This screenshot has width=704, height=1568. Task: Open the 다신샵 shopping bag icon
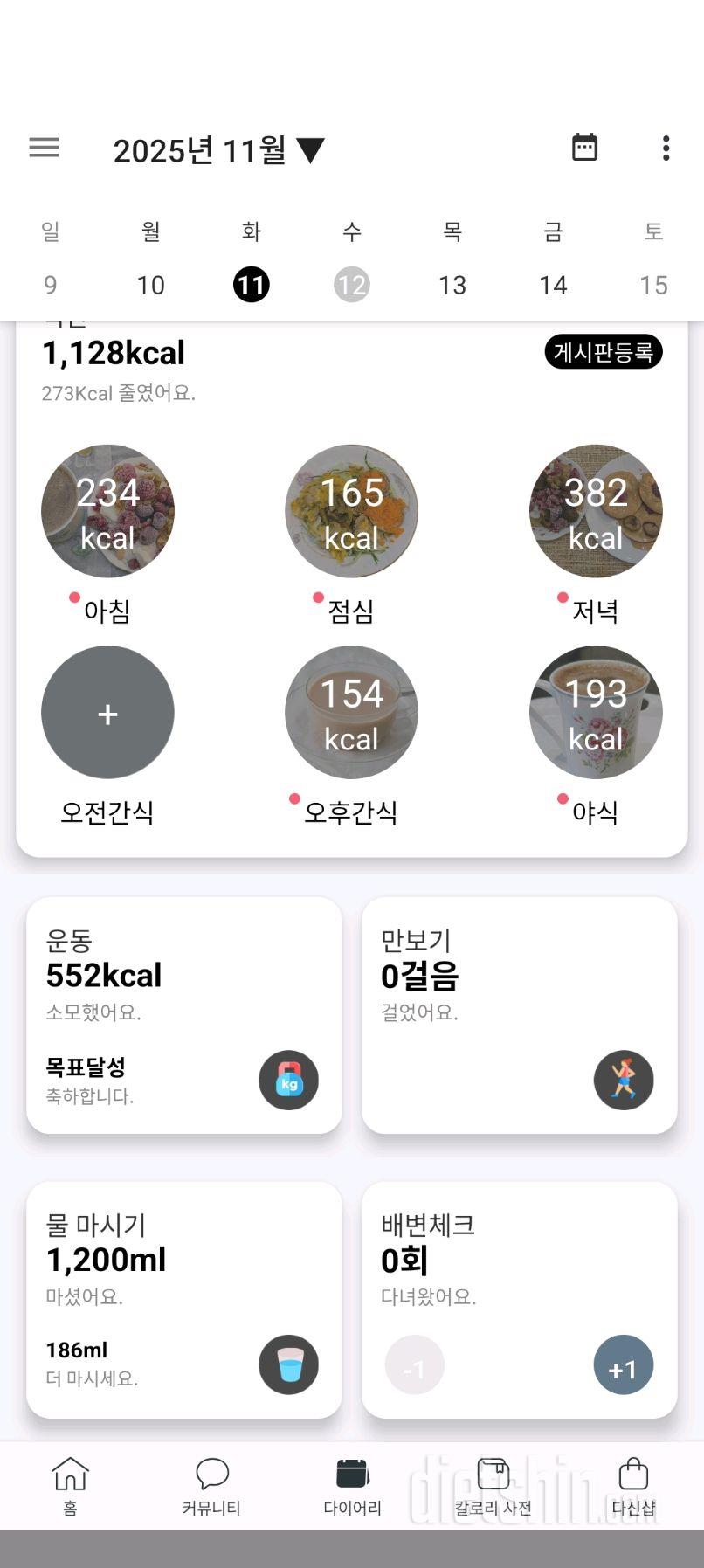point(634,1485)
